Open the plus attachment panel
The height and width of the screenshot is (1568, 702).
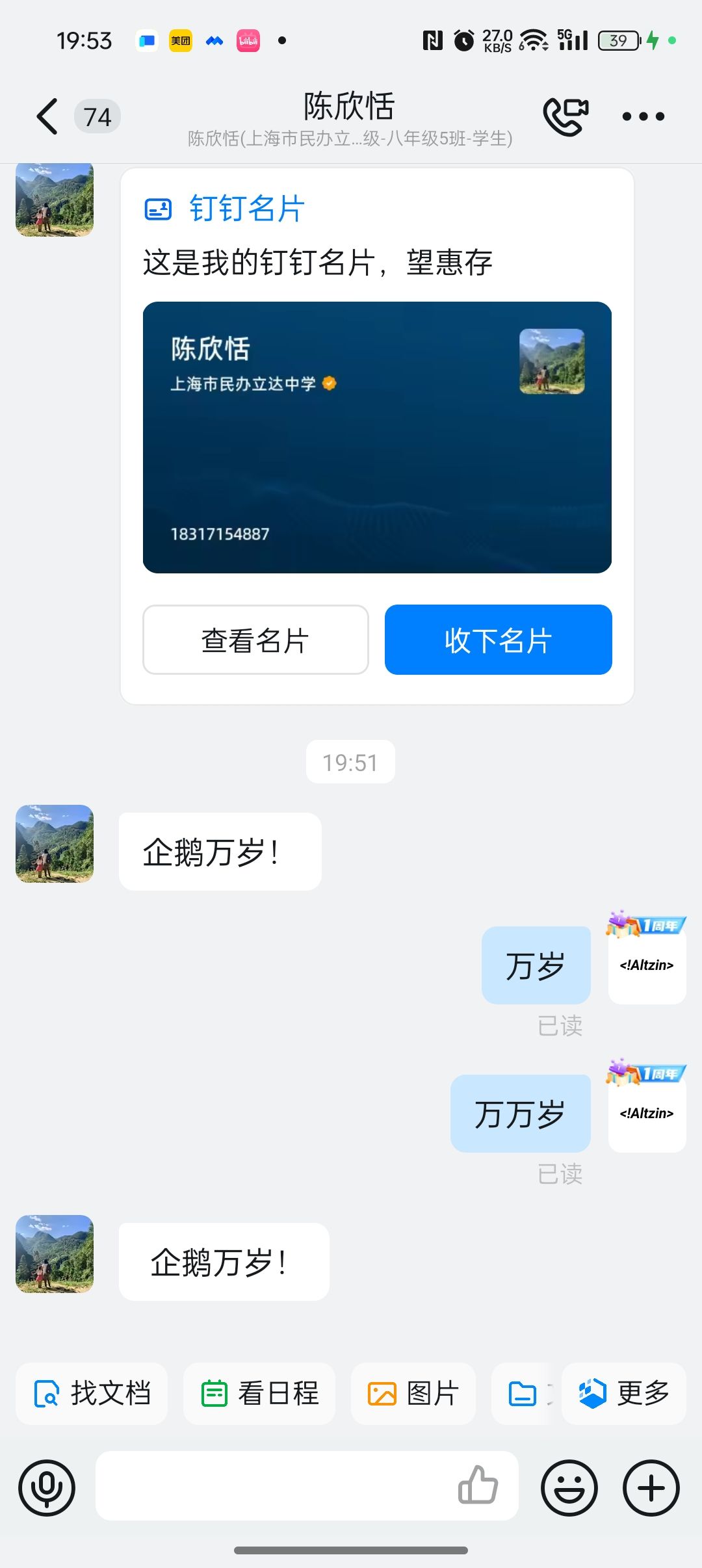point(651,1487)
